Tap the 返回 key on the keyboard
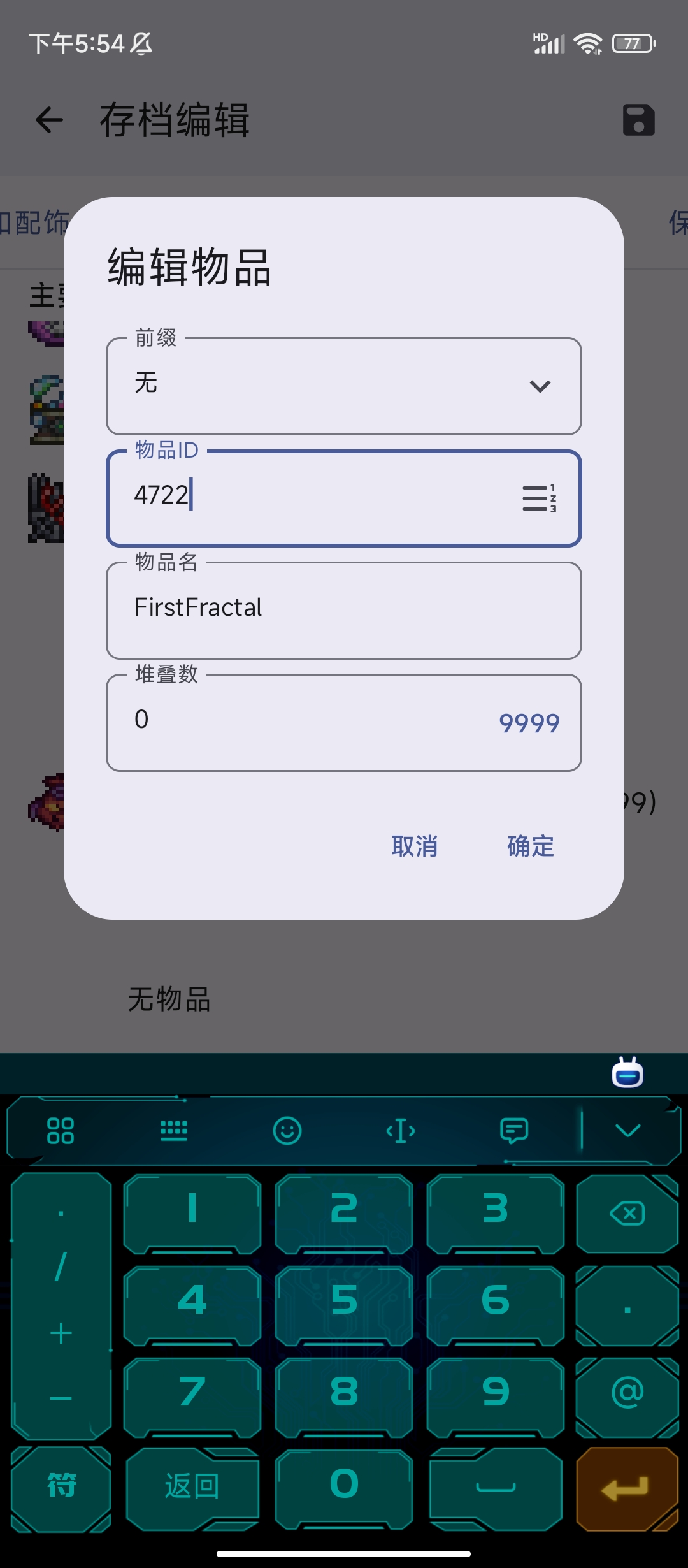 (192, 1486)
